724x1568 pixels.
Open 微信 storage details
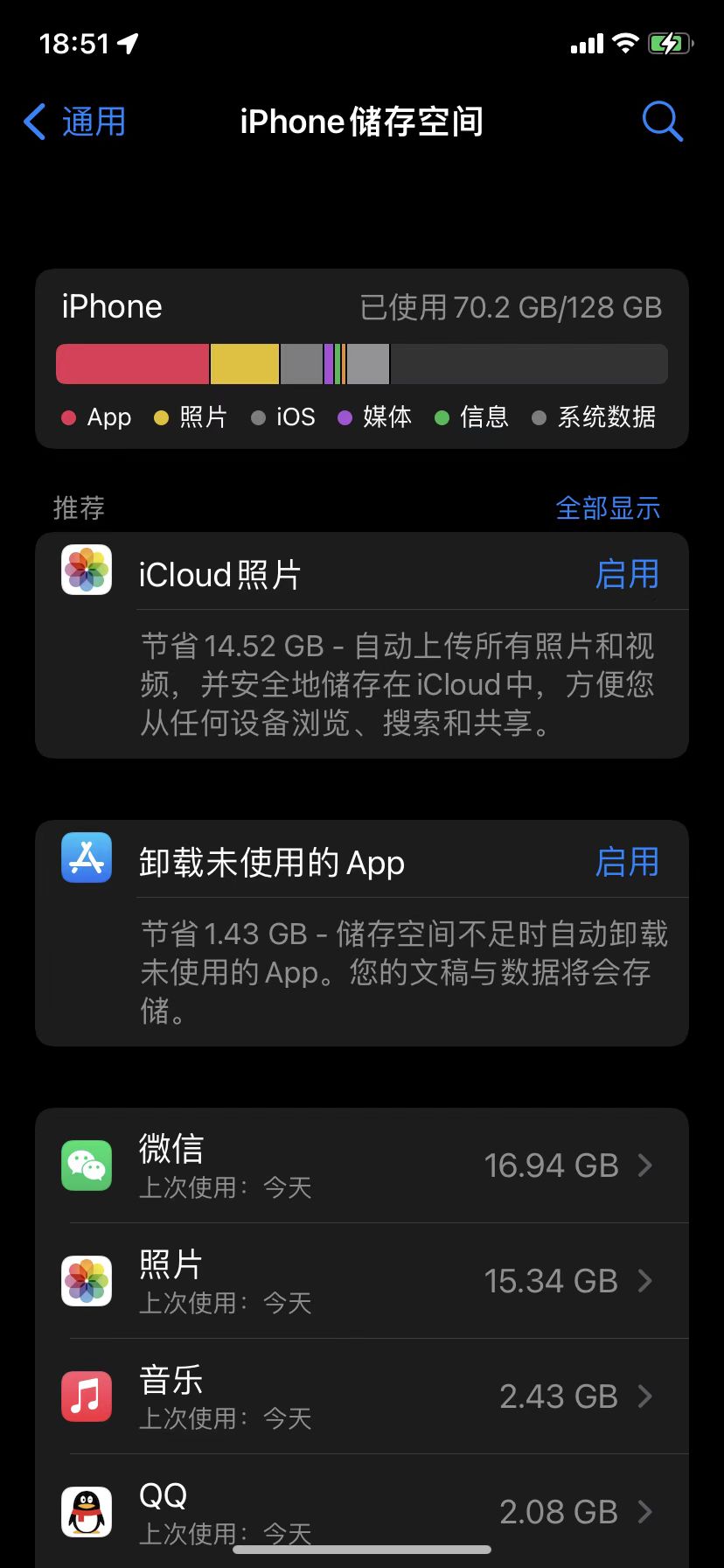(x=362, y=1165)
